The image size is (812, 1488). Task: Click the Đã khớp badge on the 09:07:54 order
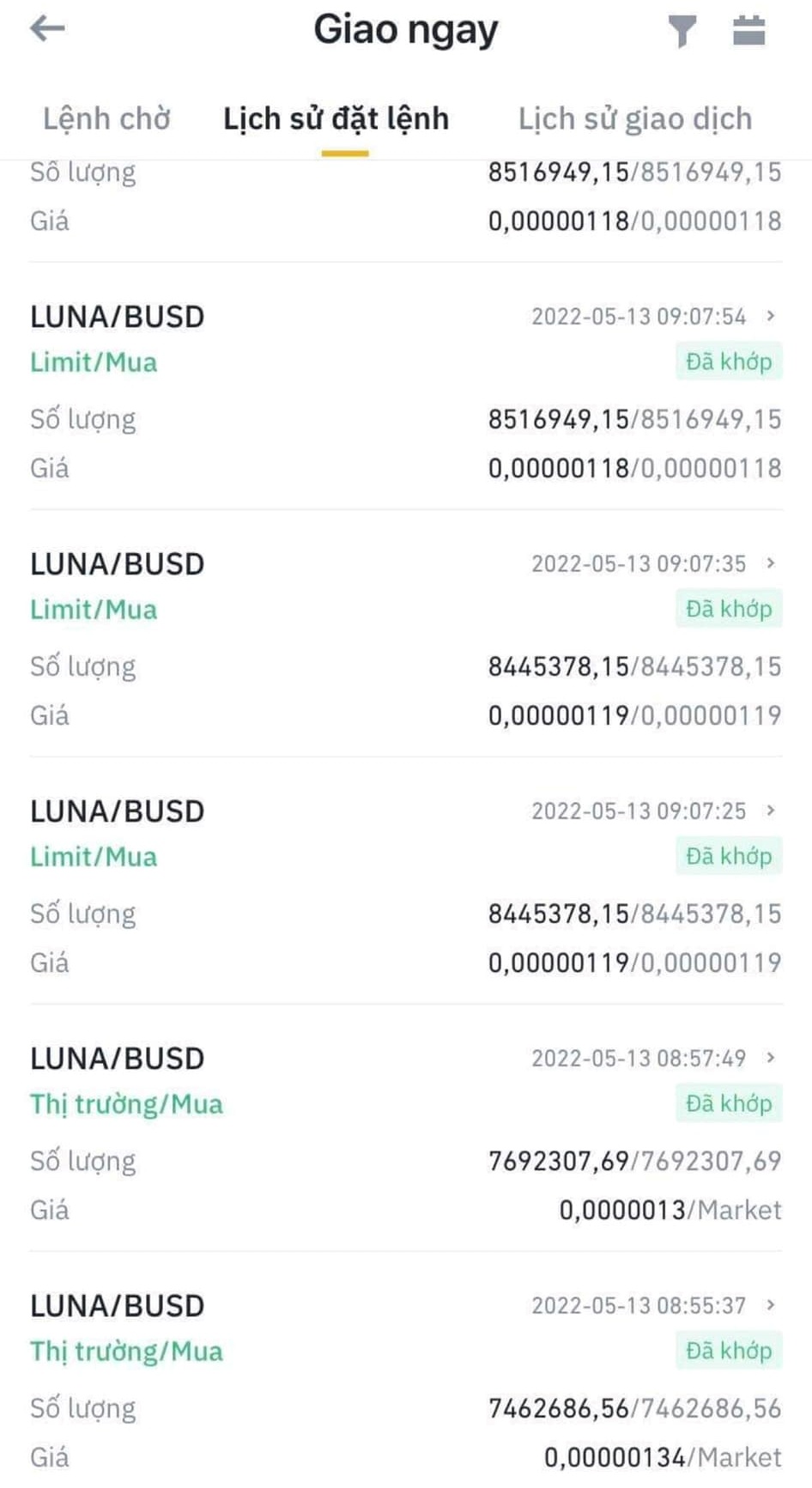coord(728,361)
